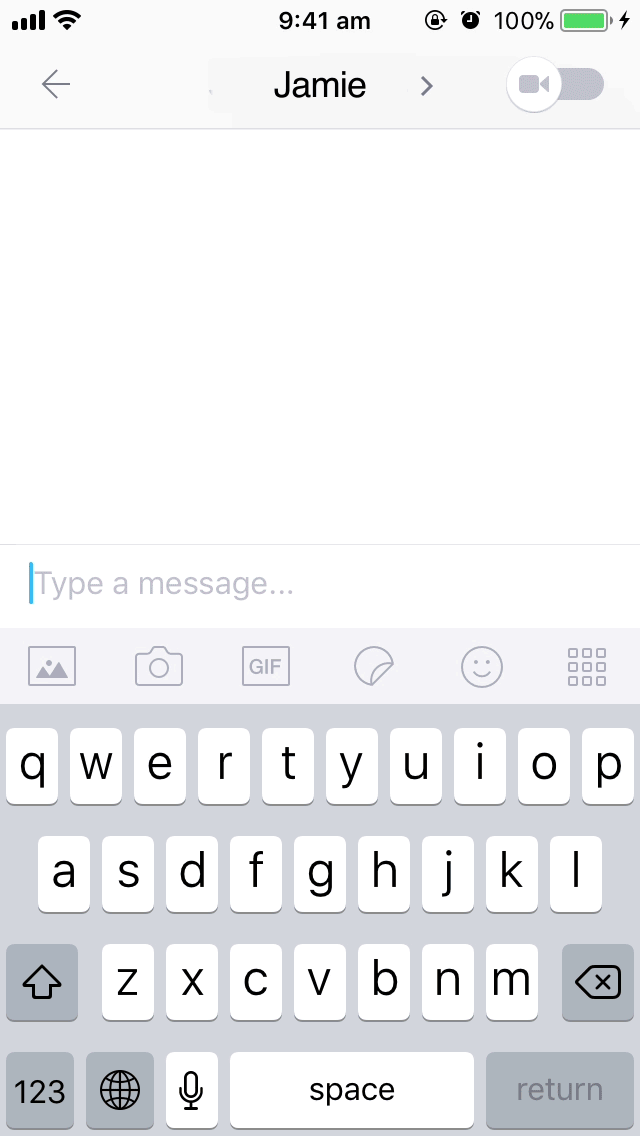
Task: Open the photo gallery picker
Action: [53, 665]
